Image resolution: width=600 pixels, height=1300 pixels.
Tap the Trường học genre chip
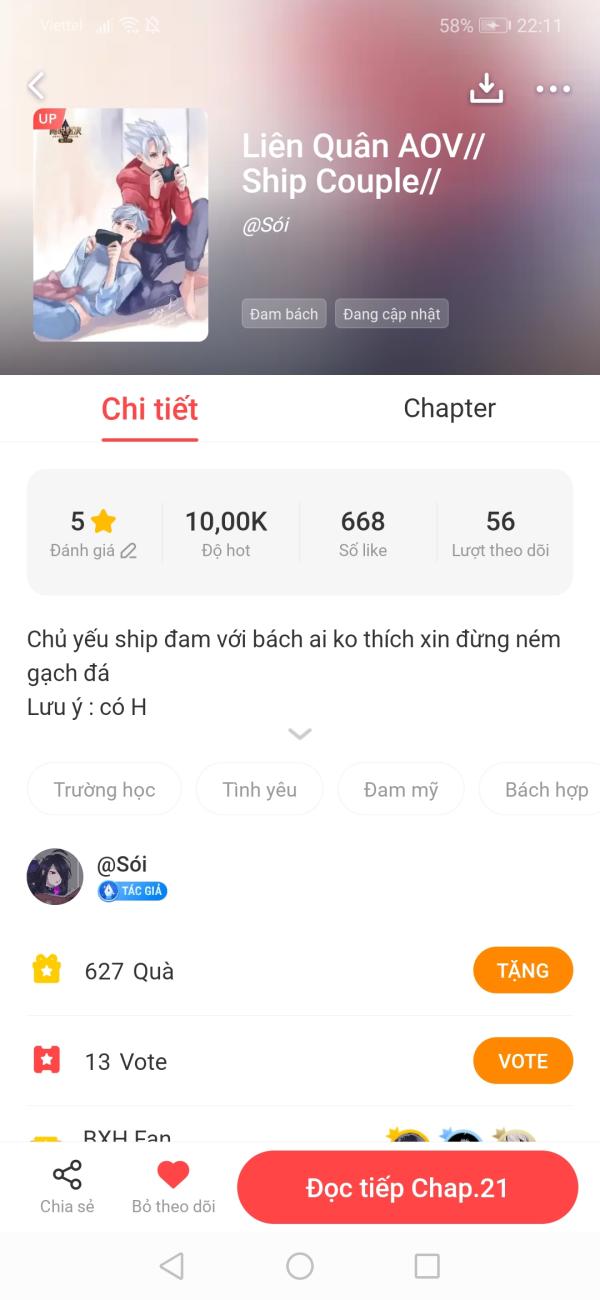pyautogui.click(x=104, y=790)
